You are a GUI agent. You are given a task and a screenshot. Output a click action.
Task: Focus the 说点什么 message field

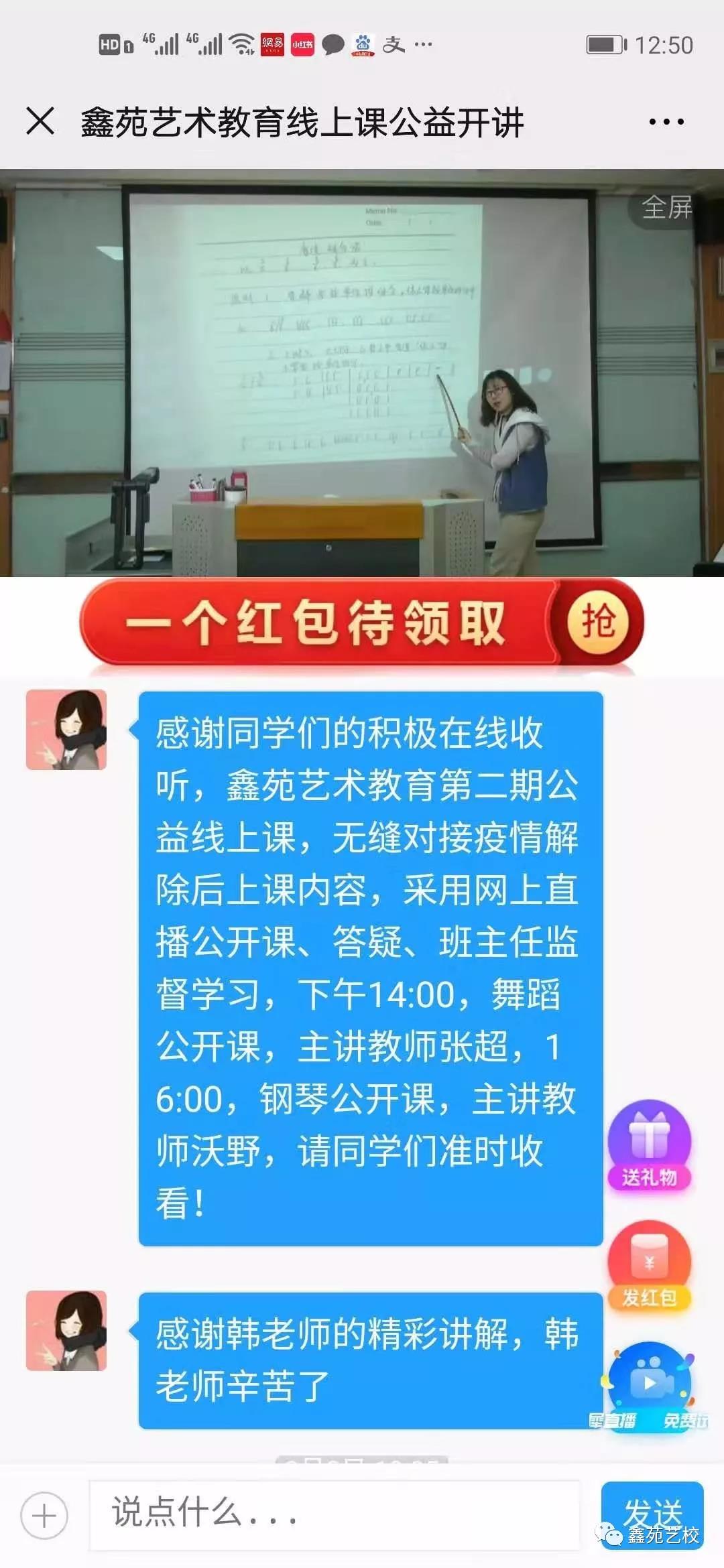coord(334,1514)
